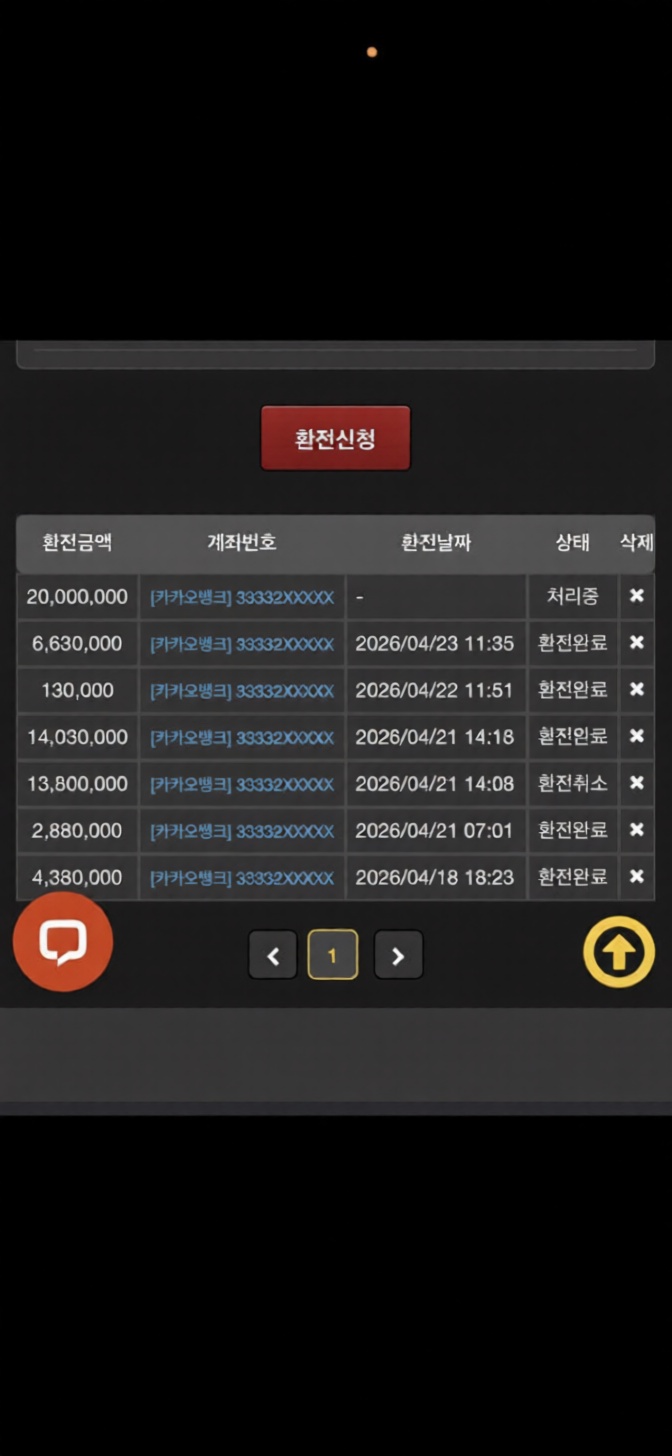Remove the 130,000 withdrawal entry
Viewport: 672px width, 1456px height.
pos(636,690)
